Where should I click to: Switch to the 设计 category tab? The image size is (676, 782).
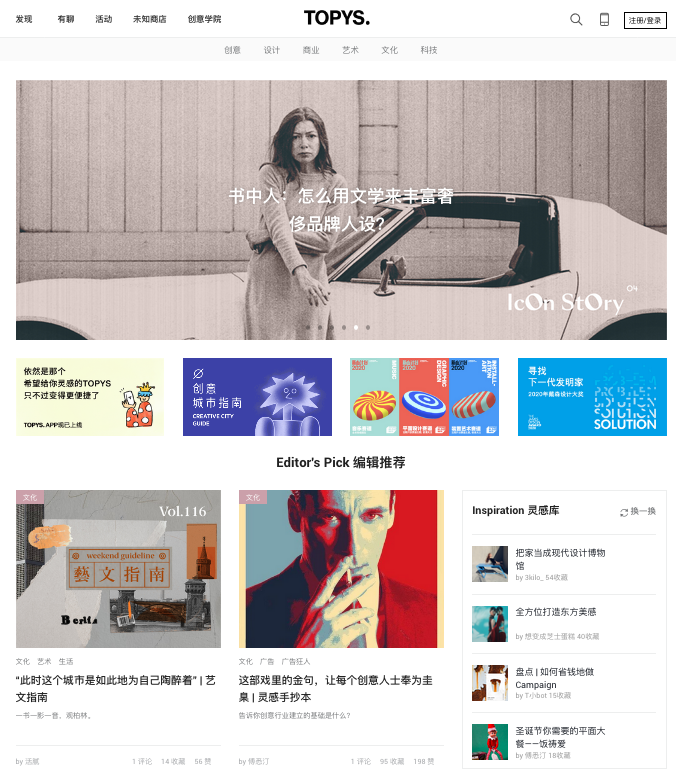(272, 50)
